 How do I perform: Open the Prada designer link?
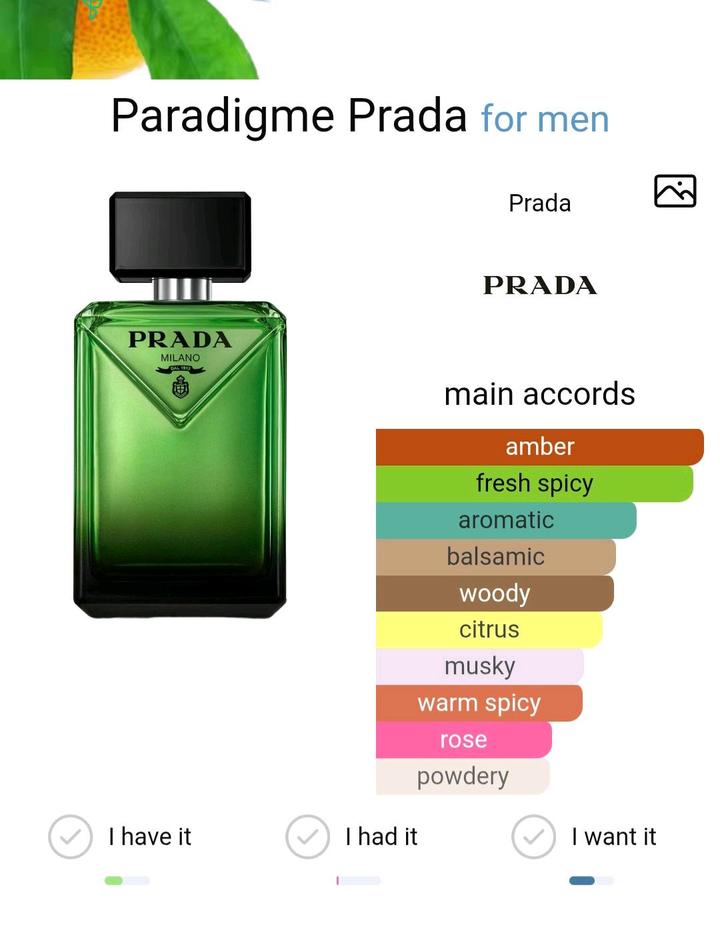tap(539, 203)
